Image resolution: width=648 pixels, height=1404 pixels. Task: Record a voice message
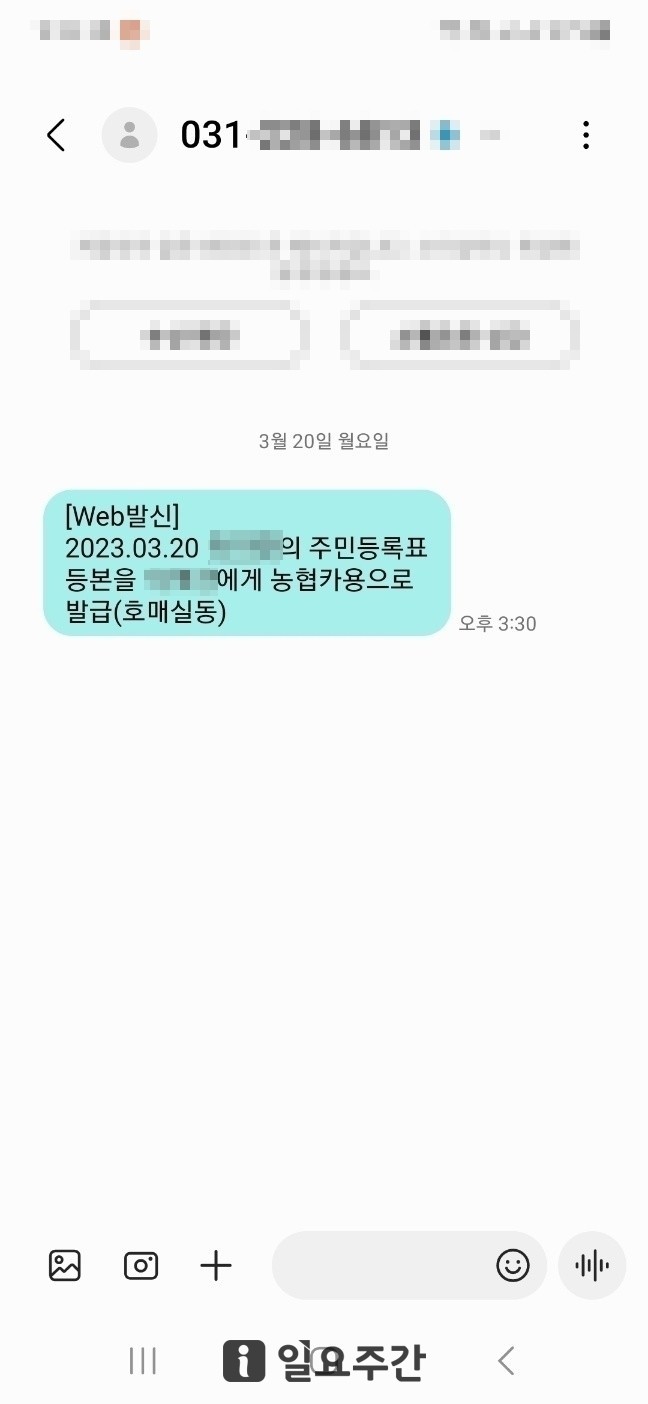coord(592,1266)
